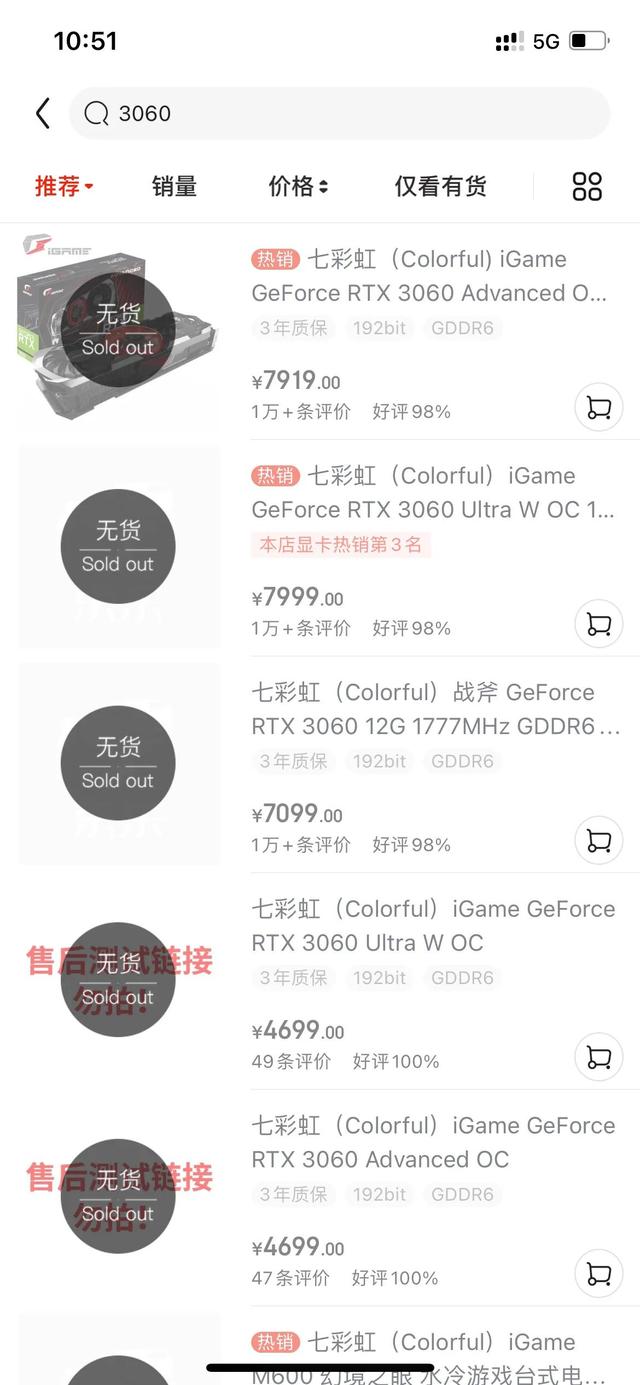Switch to grid layout view
This screenshot has height=1385, width=640.
point(587,186)
